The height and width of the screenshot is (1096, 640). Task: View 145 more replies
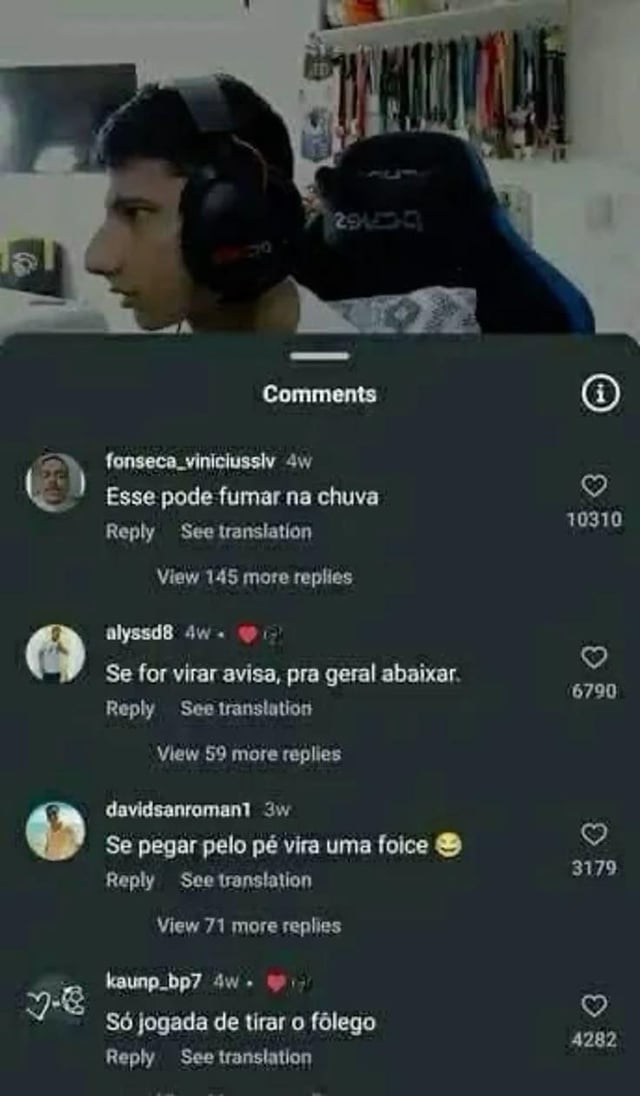[x=254, y=577]
